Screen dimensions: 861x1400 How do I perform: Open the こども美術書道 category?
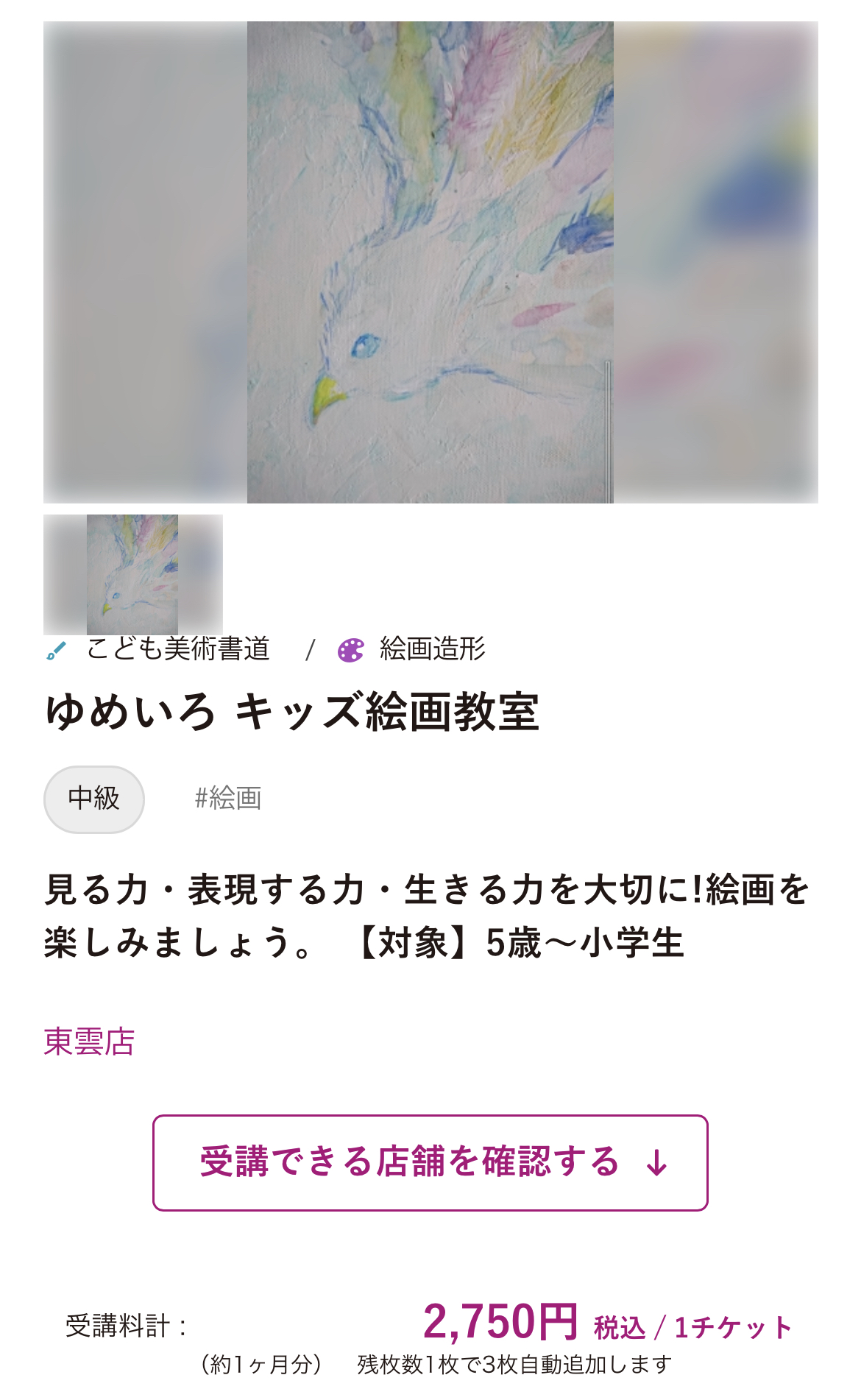(x=177, y=649)
